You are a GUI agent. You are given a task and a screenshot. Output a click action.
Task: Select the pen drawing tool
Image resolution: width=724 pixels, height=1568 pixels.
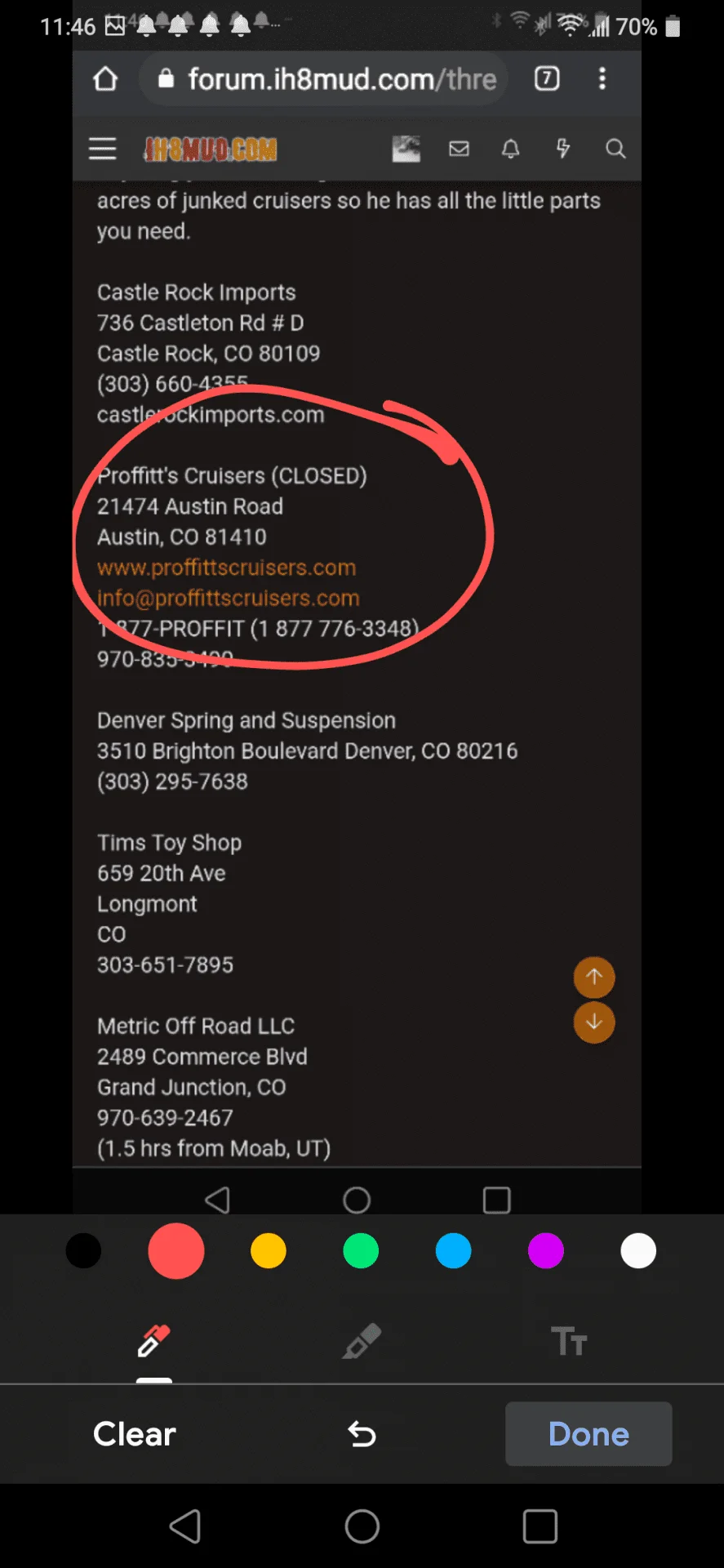pos(153,1341)
